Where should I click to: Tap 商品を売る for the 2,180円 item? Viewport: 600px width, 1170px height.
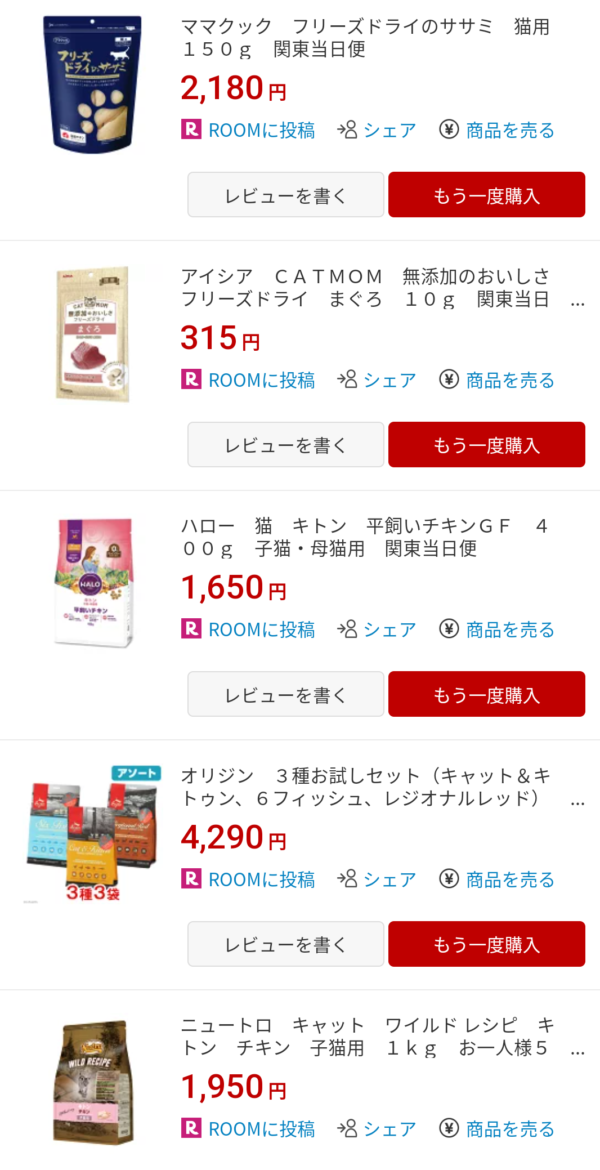click(496, 130)
